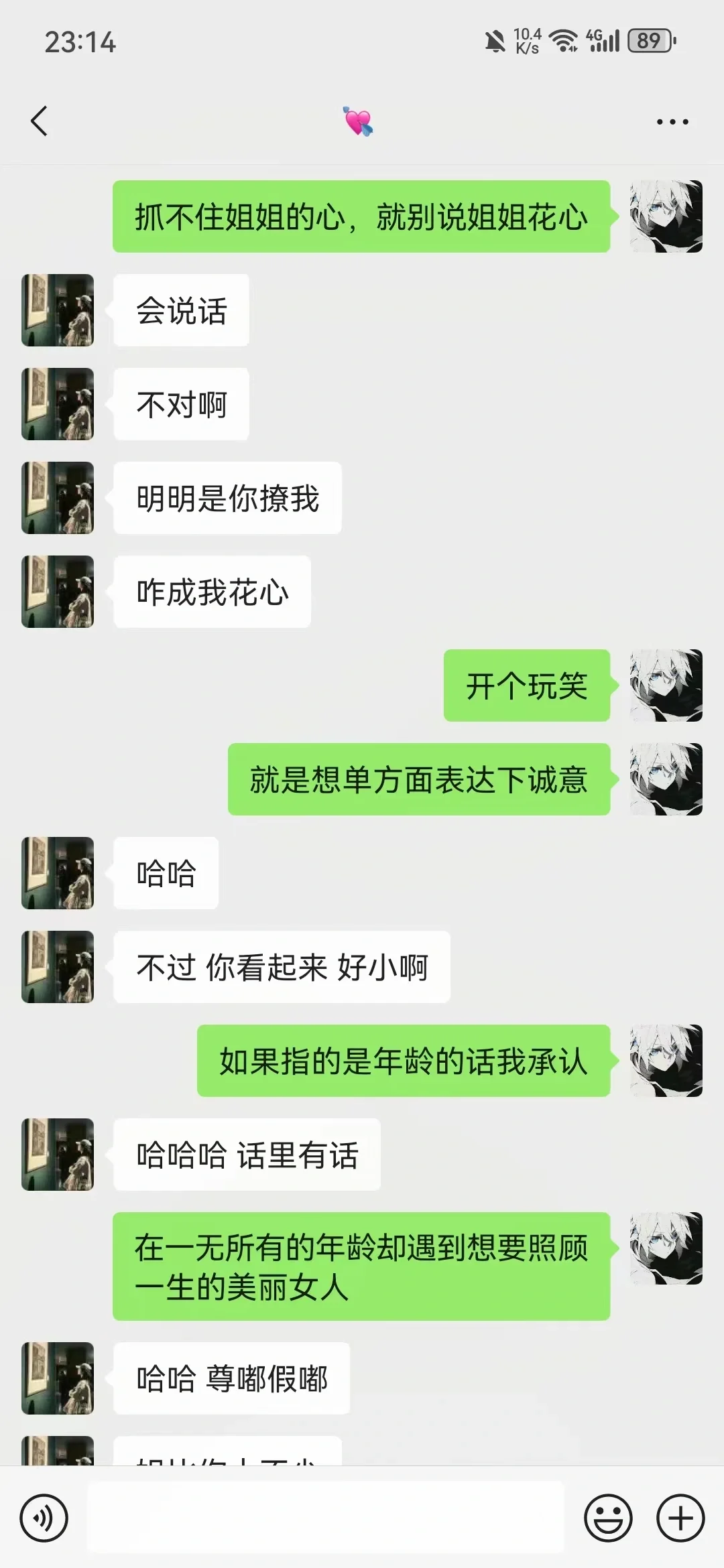Open contact's avatar beside 会说话 message
Viewport: 724px width, 1568px height.
[x=58, y=310]
